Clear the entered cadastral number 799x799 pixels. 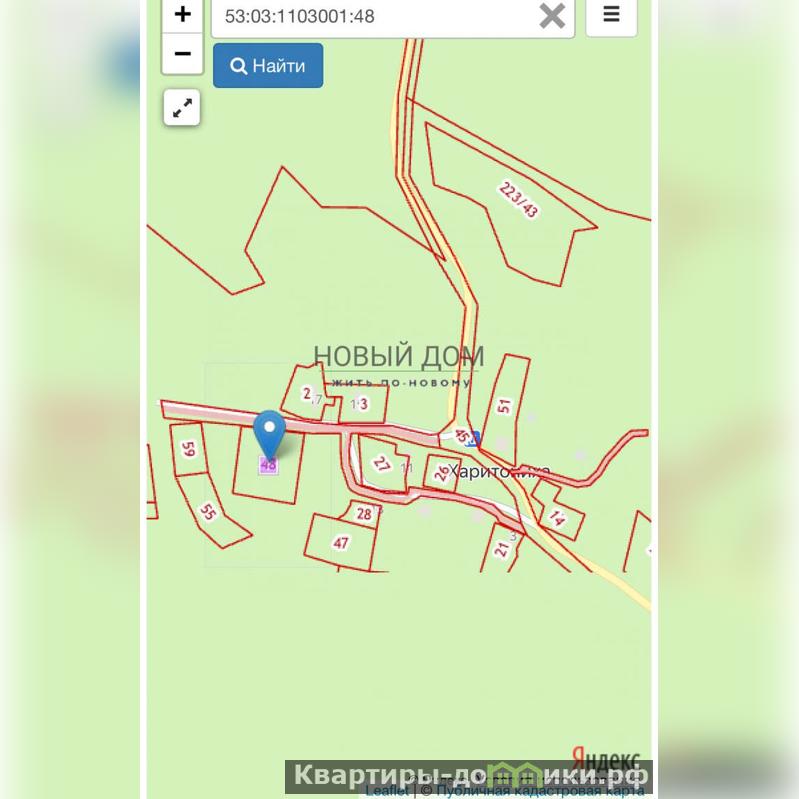click(x=552, y=16)
